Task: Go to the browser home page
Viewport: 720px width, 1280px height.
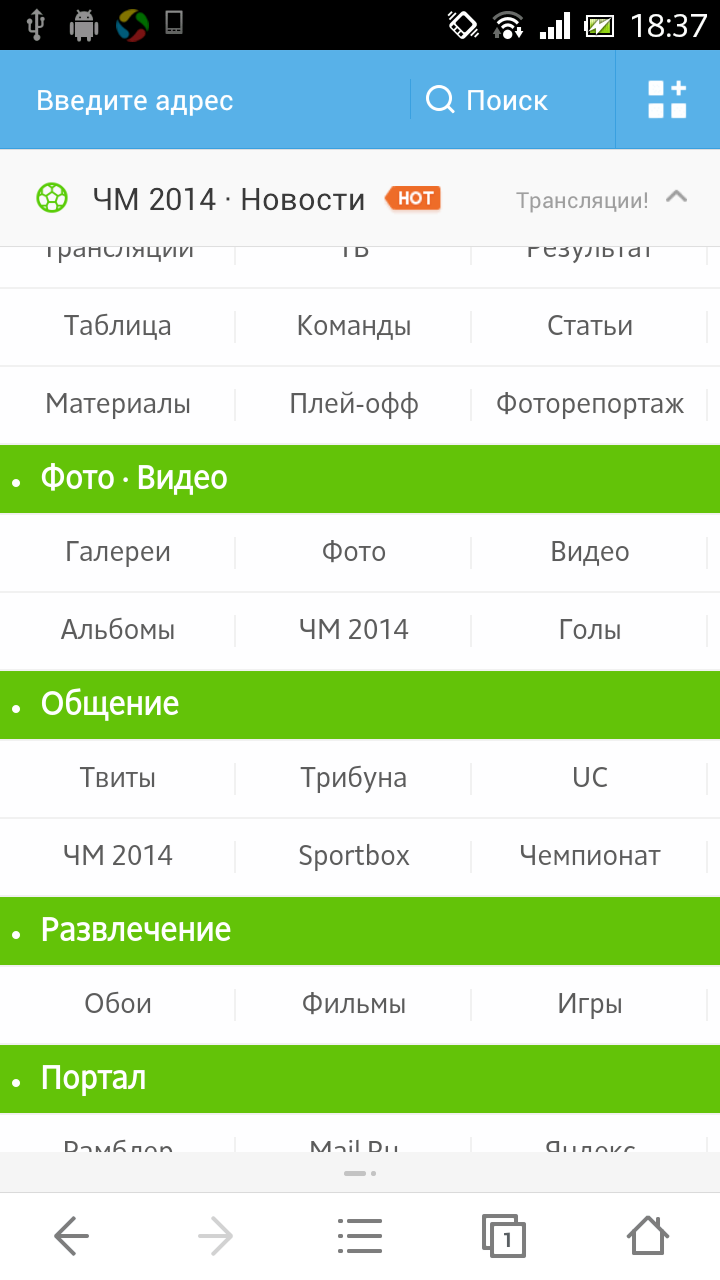Action: (647, 1237)
